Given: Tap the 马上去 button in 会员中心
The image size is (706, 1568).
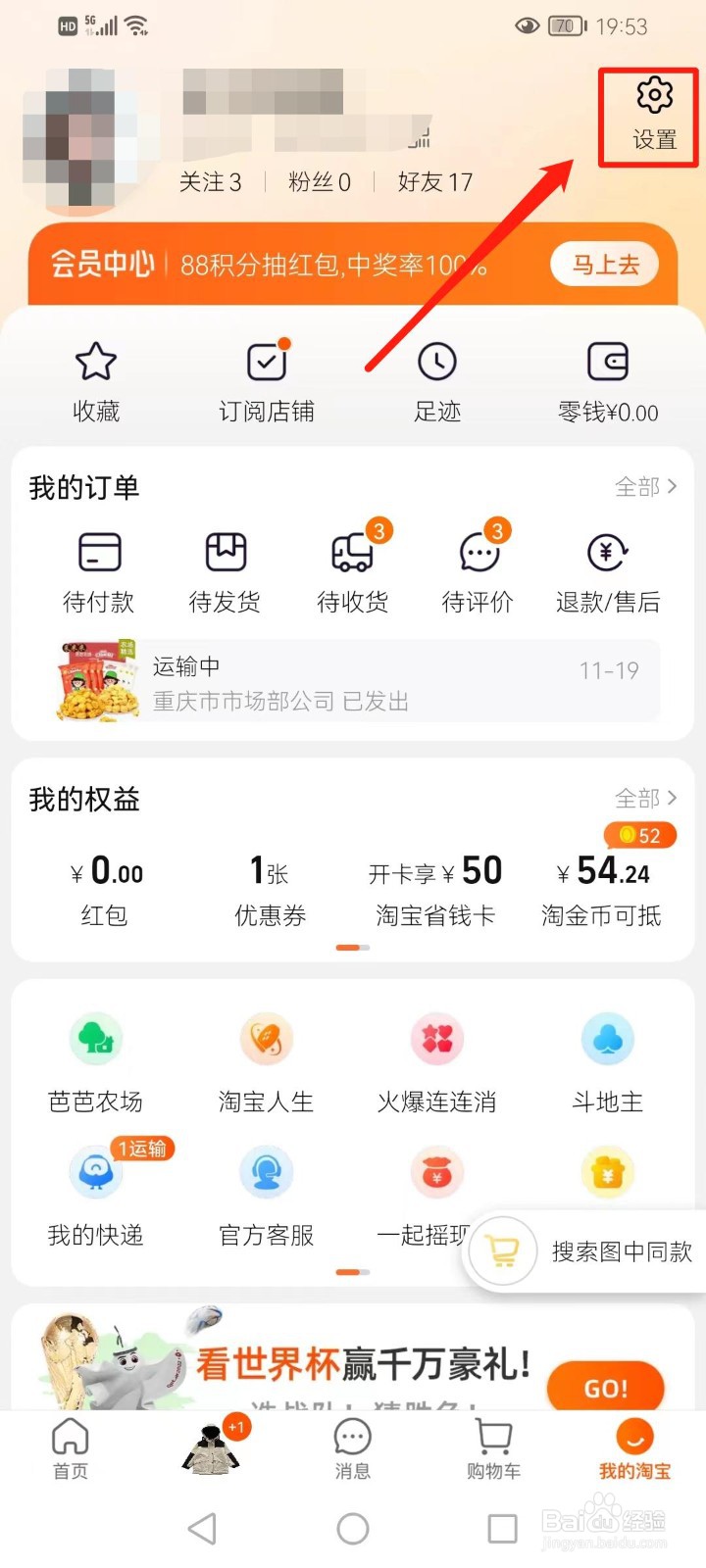Looking at the screenshot, I should (605, 264).
